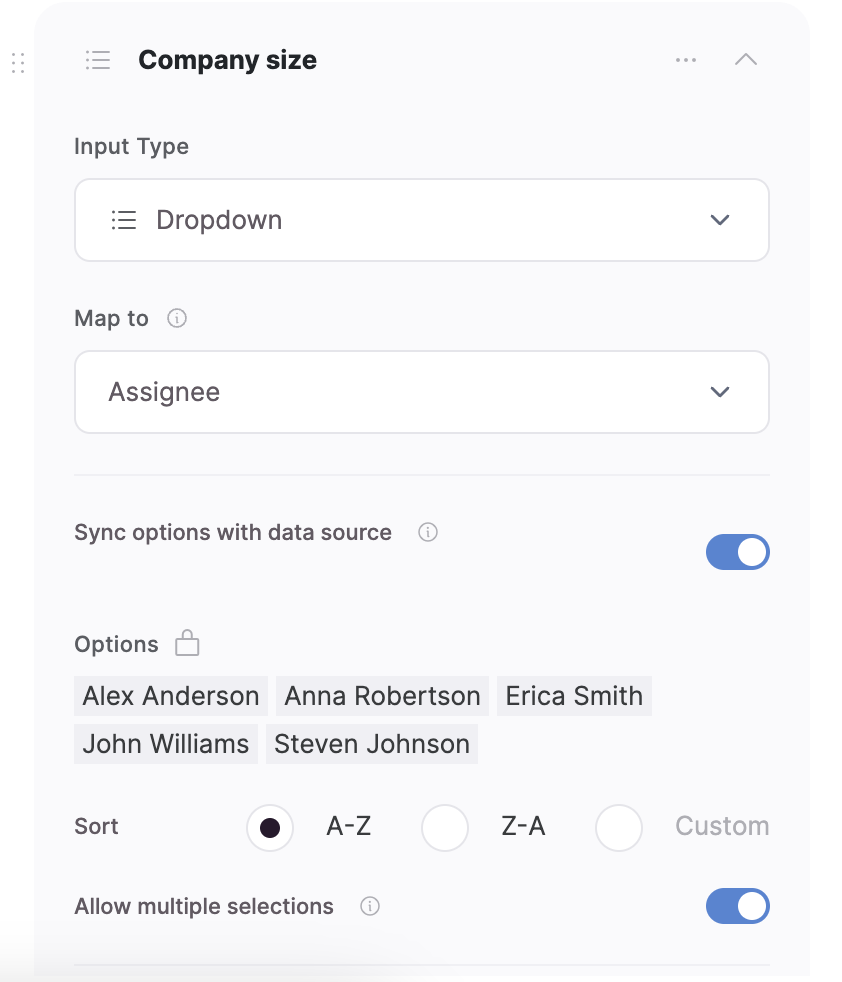Click the list icon inside the Dropdown input field
842x982 pixels.
124,220
